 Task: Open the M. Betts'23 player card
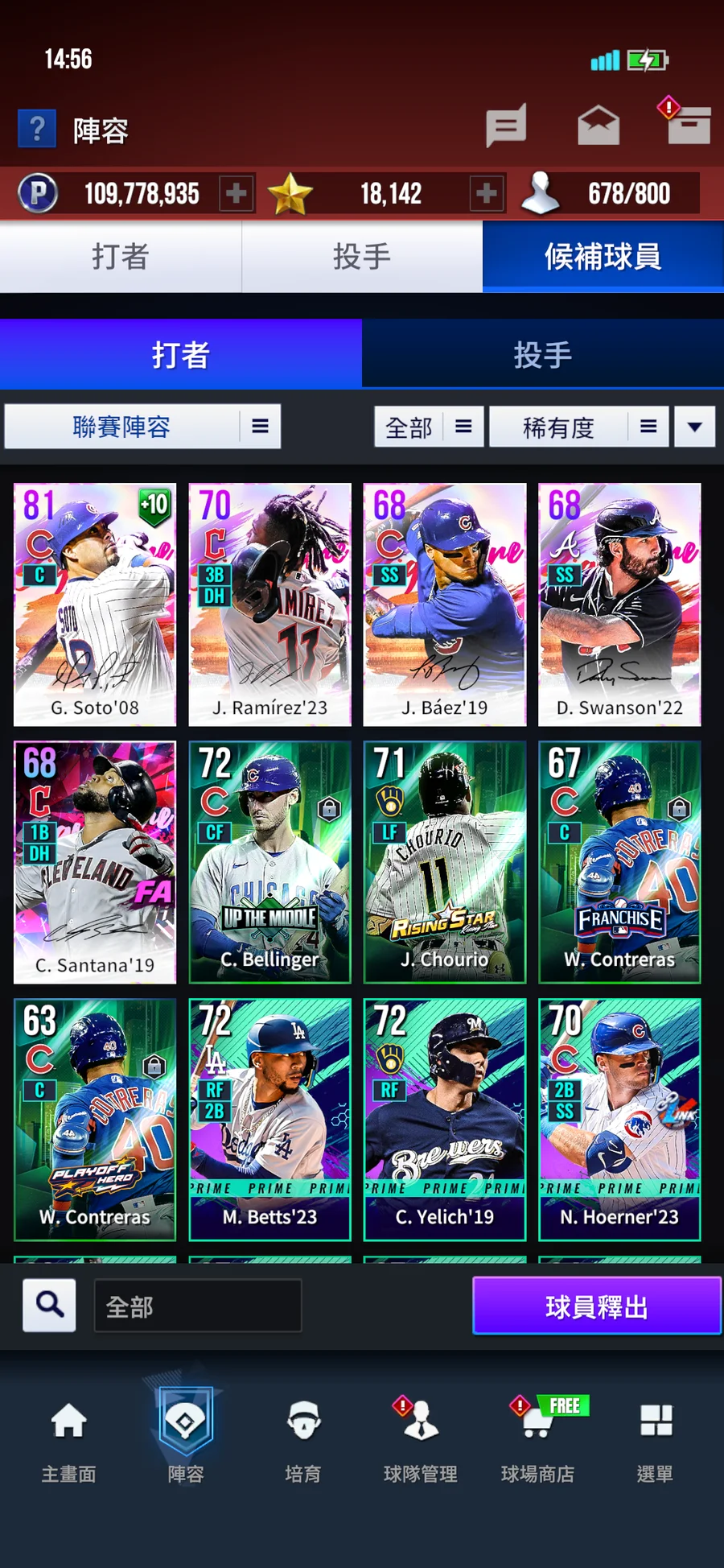pyautogui.click(x=269, y=1119)
